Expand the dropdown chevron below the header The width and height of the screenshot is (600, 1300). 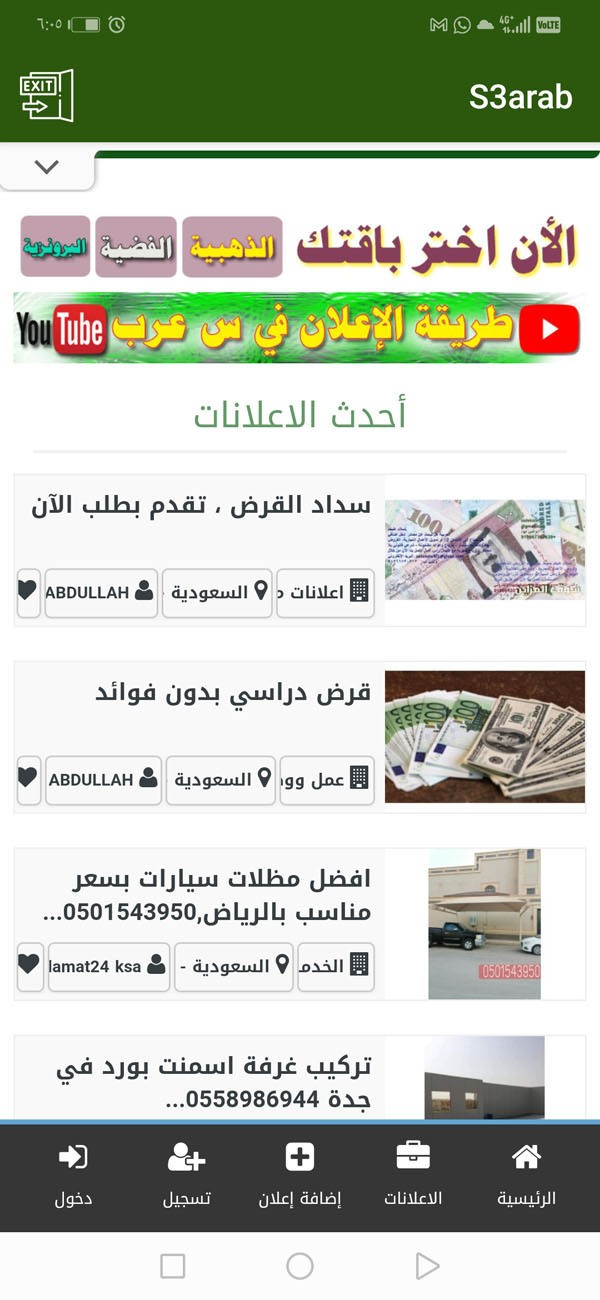[x=47, y=168]
